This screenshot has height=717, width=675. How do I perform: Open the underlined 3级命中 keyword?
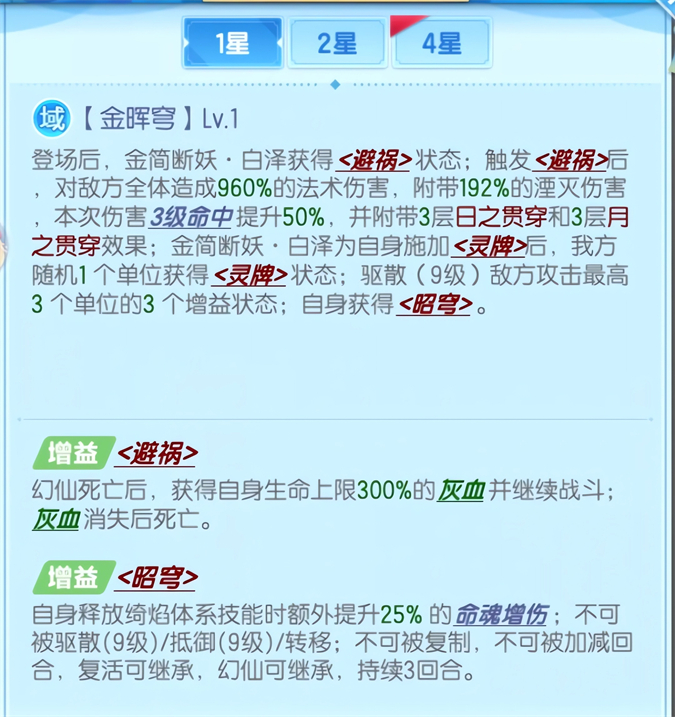(x=192, y=218)
